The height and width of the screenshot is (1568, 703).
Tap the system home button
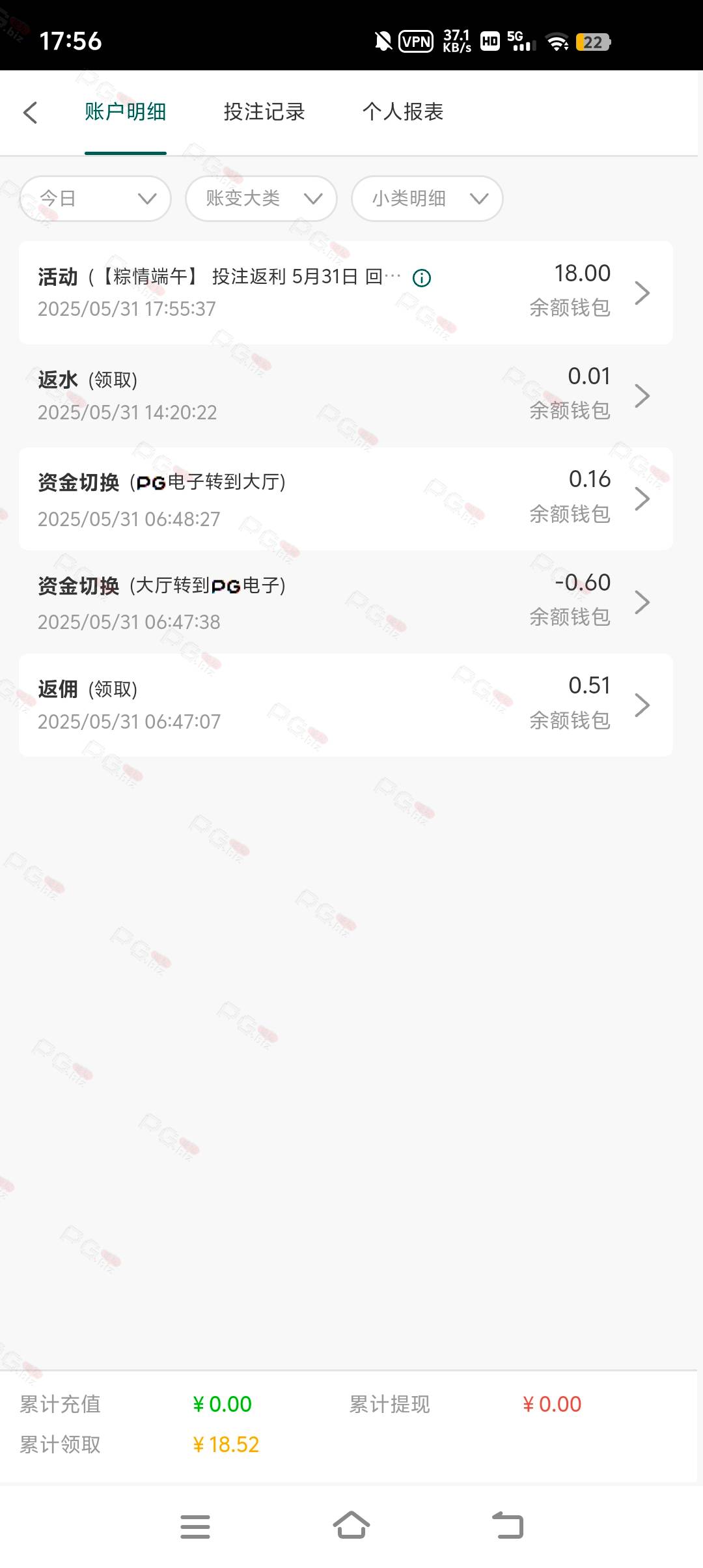351,1525
